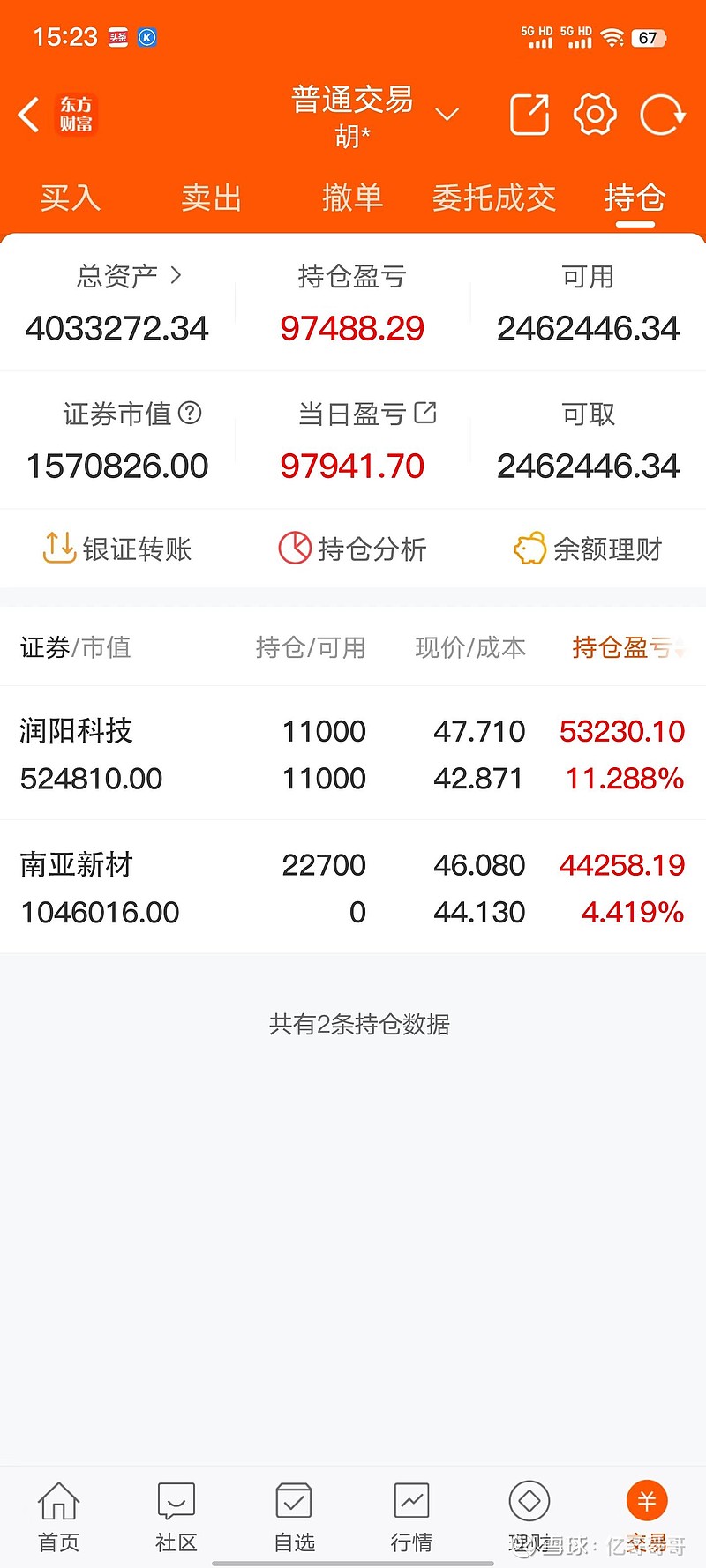This screenshot has height=1568, width=706.
Task: Switch to the 卖出 tab
Action: [212, 198]
